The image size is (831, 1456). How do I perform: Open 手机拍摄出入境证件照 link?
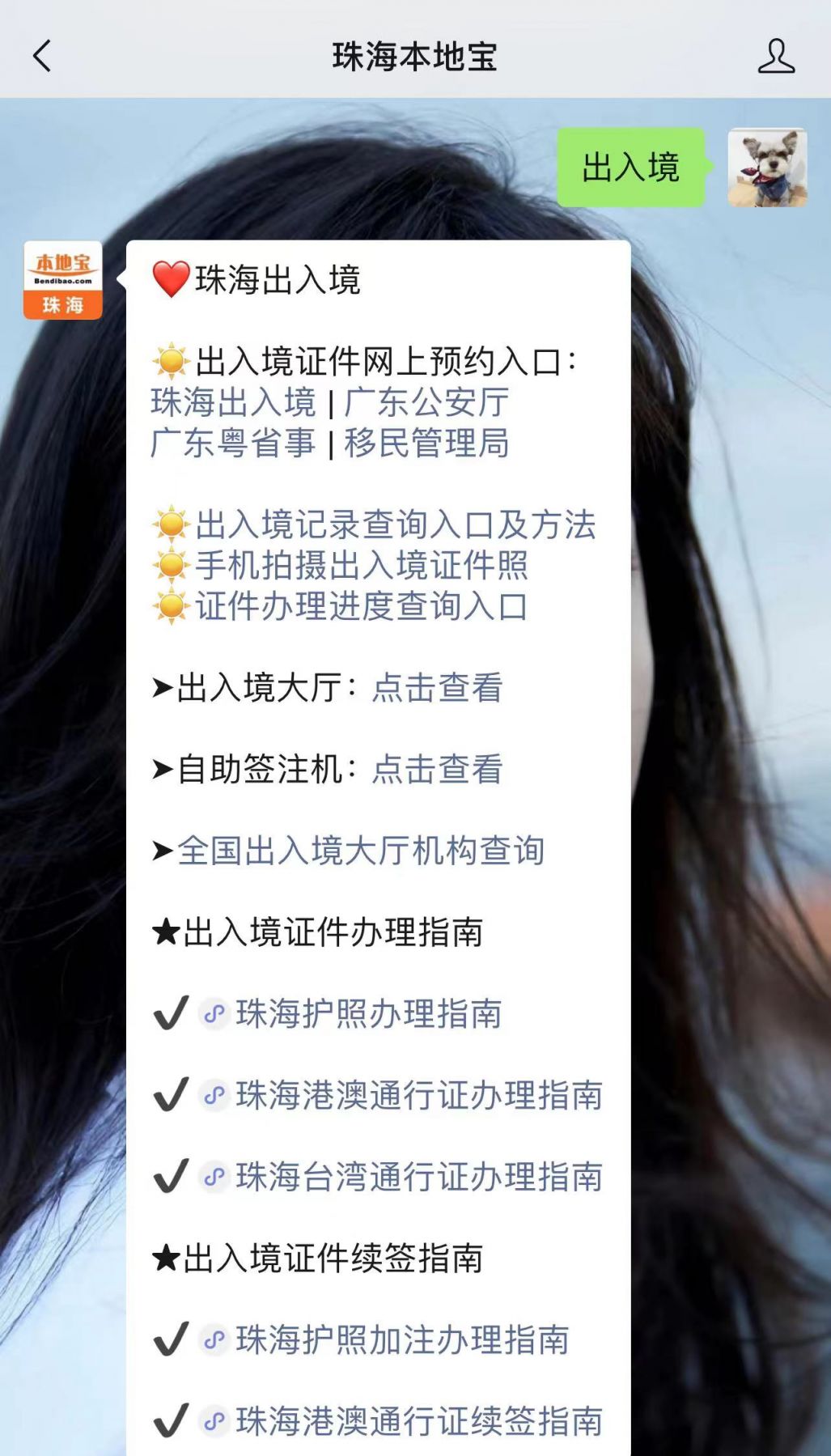click(x=362, y=565)
